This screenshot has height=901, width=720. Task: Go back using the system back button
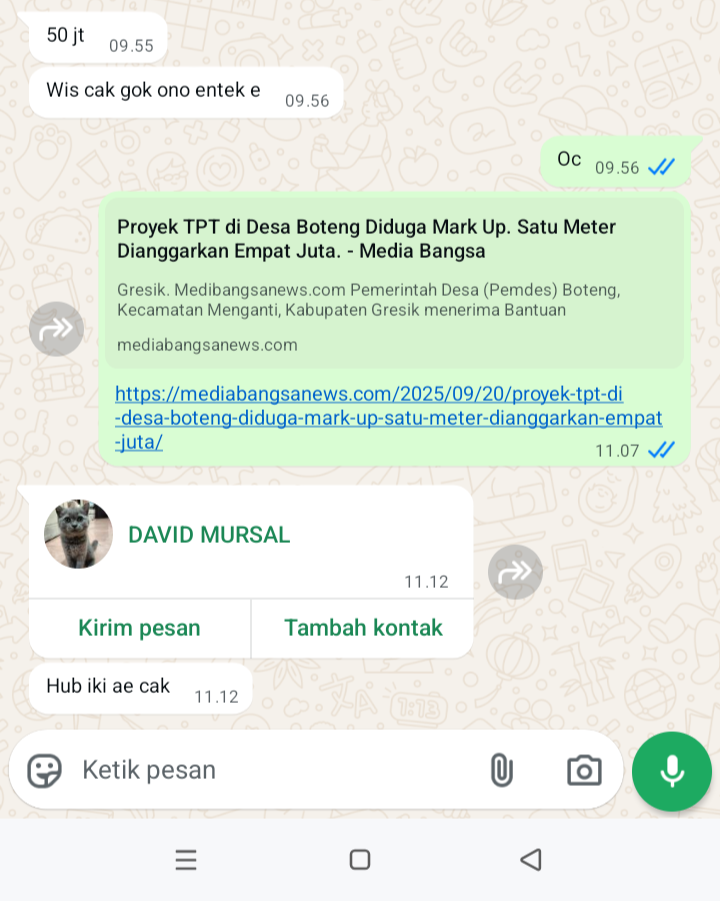(532, 860)
